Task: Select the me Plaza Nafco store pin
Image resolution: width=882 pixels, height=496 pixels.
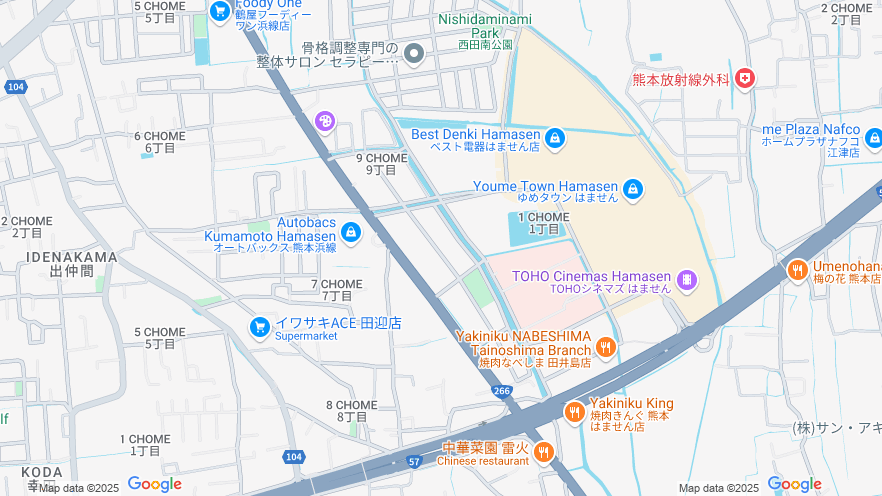Action: click(874, 138)
